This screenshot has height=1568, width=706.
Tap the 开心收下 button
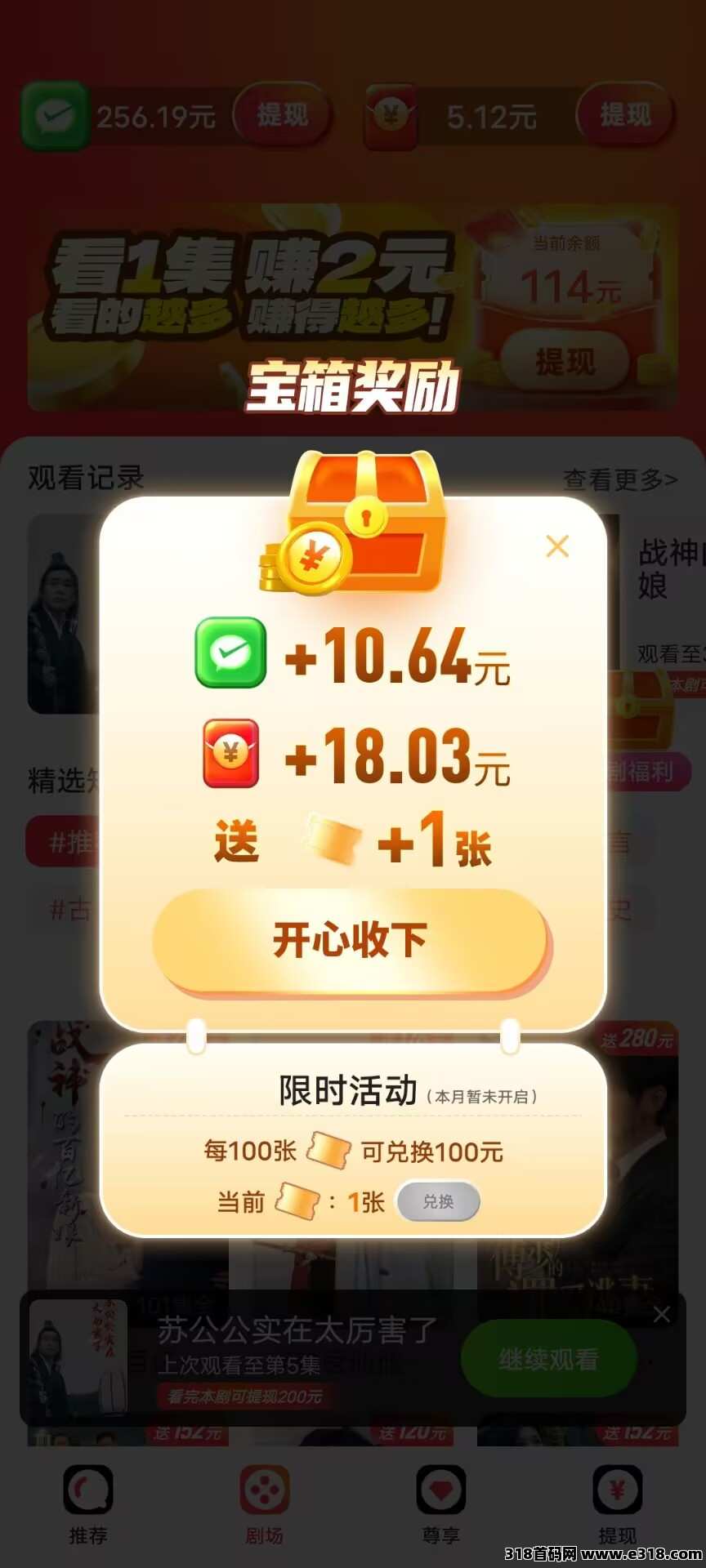point(351,941)
